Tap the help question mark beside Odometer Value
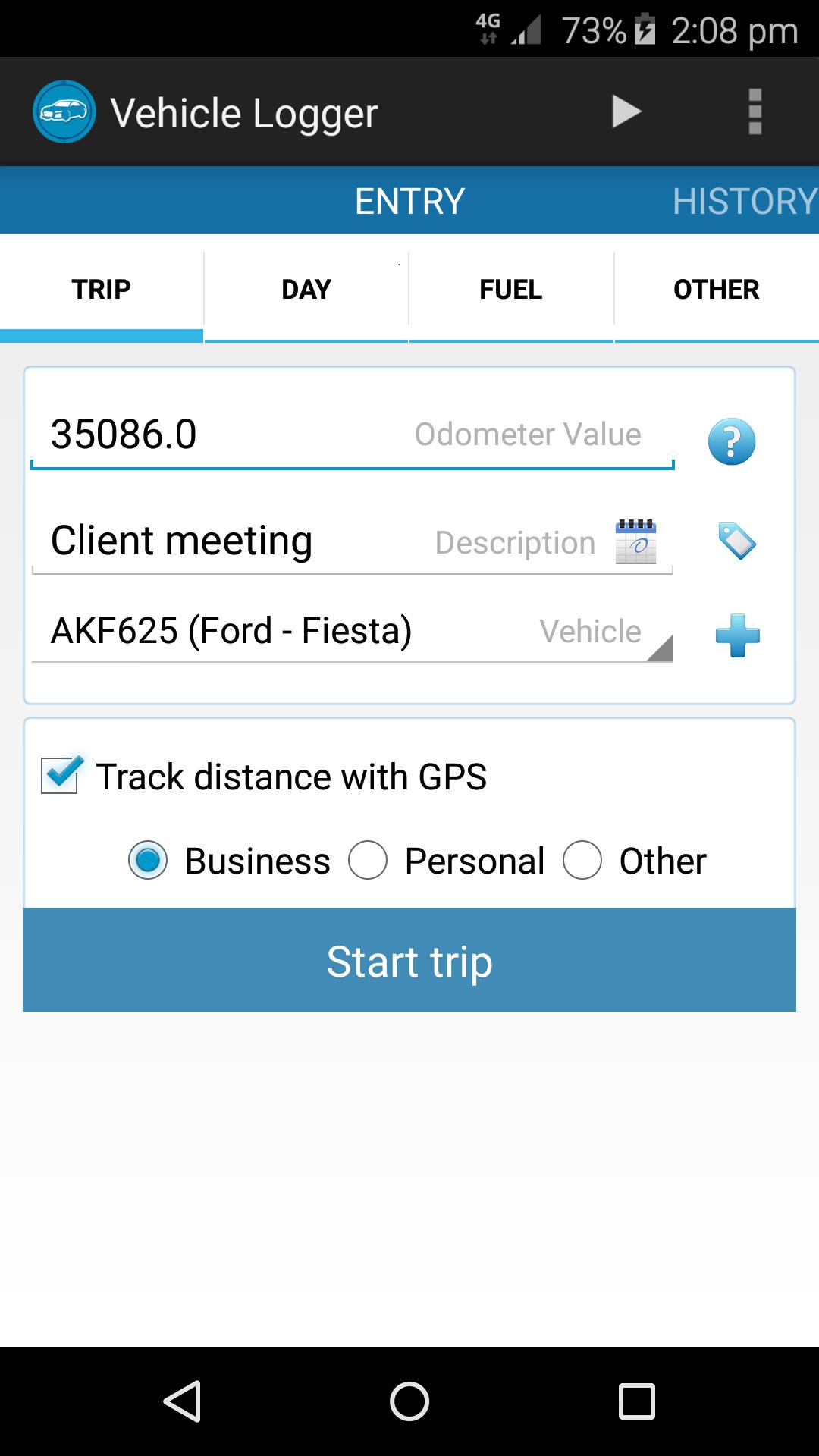 tap(733, 441)
